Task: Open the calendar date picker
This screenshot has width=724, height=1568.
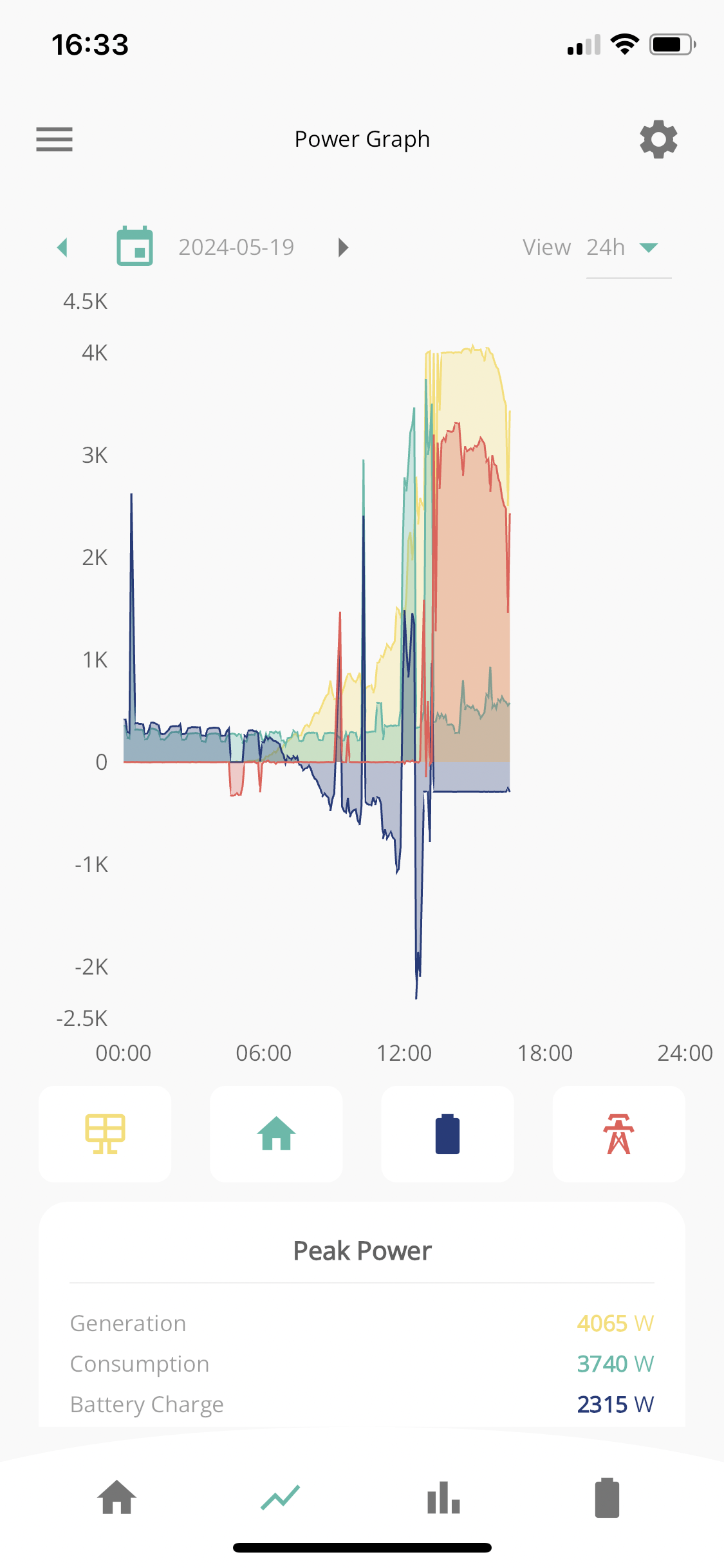Action: tap(135, 246)
